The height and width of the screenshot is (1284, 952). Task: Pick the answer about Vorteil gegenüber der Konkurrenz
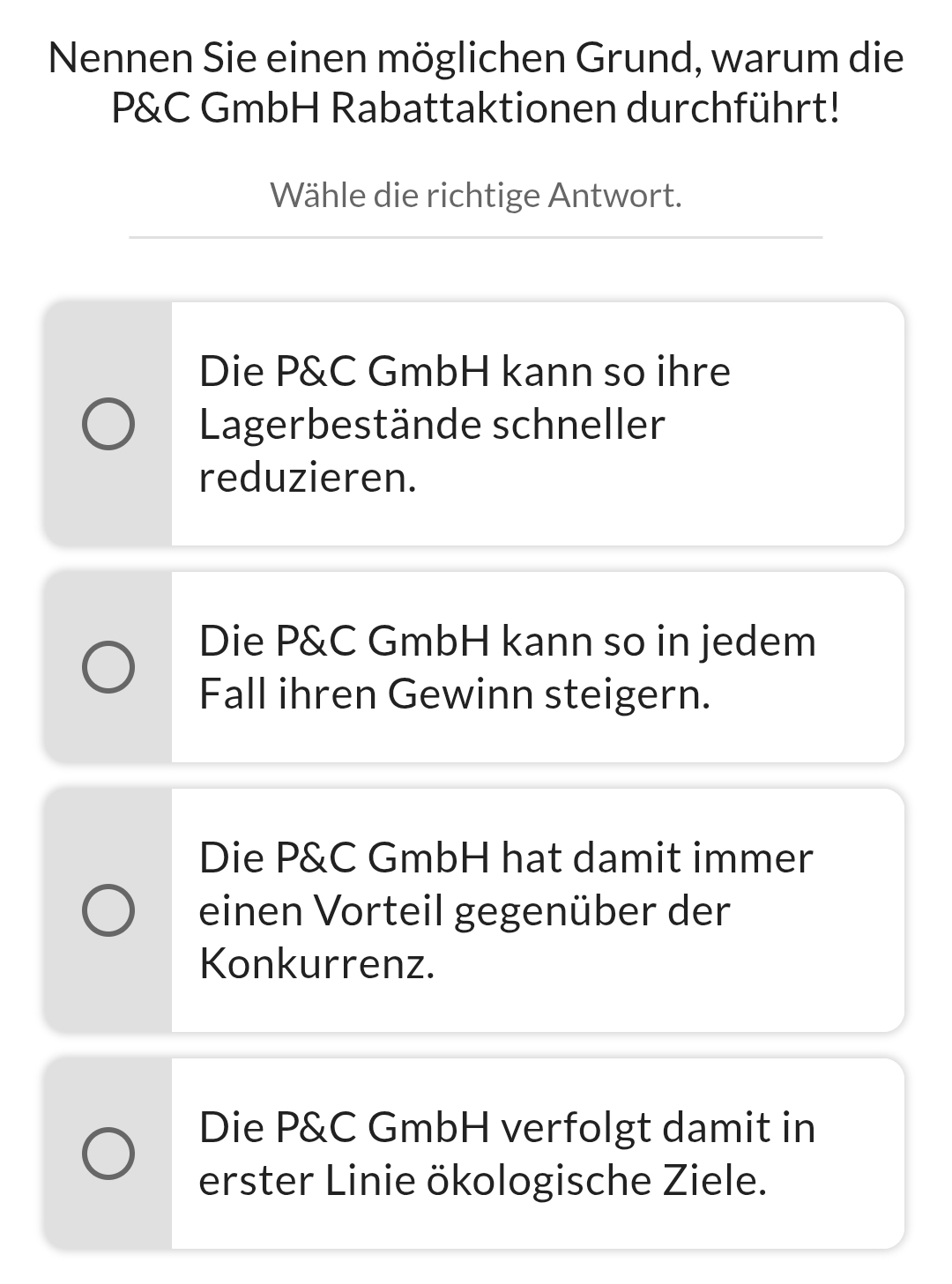474,910
